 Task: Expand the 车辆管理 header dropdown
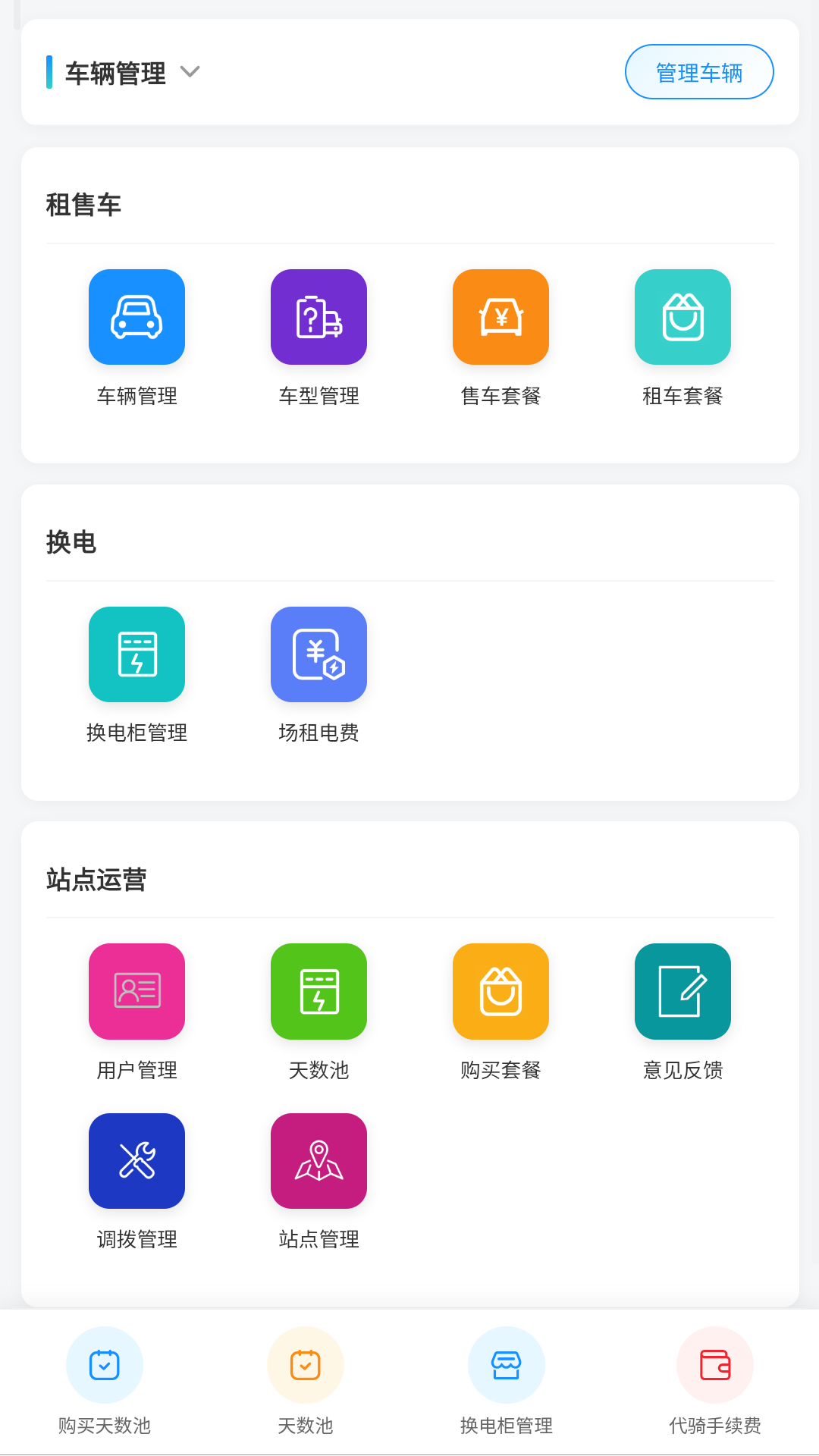point(190,72)
